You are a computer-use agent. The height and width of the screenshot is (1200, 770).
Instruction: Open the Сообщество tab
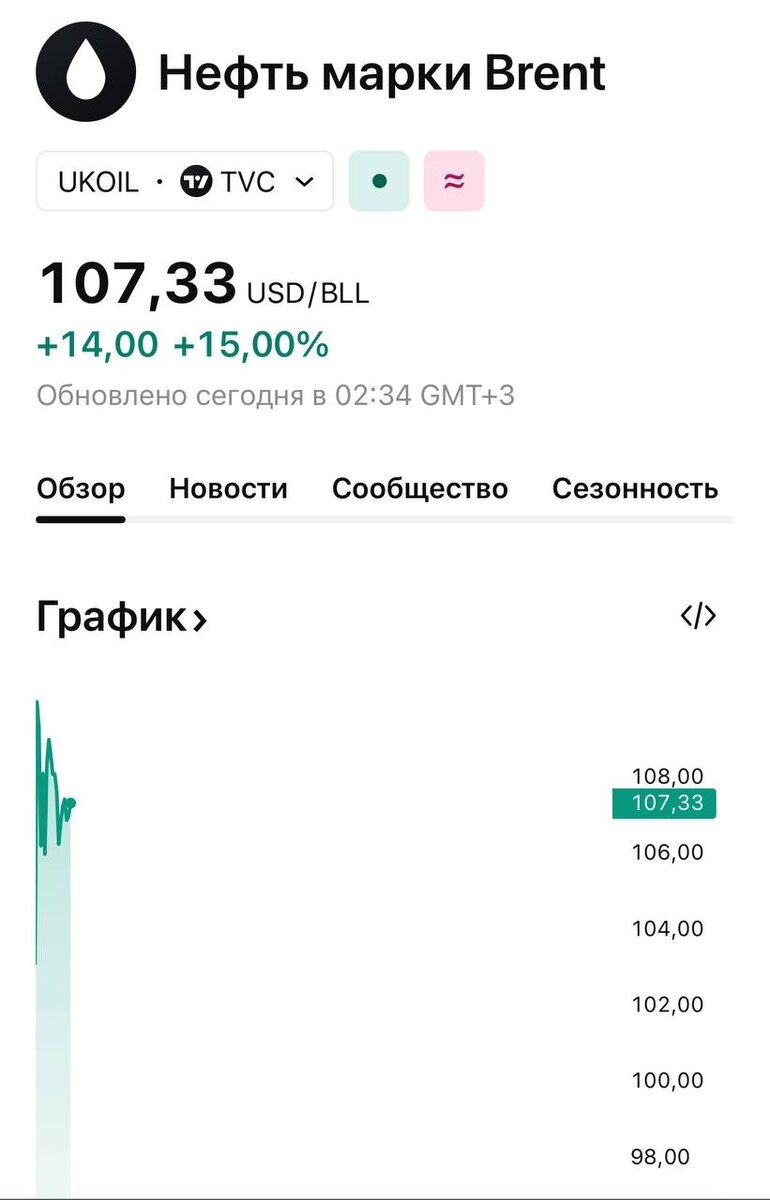[420, 489]
